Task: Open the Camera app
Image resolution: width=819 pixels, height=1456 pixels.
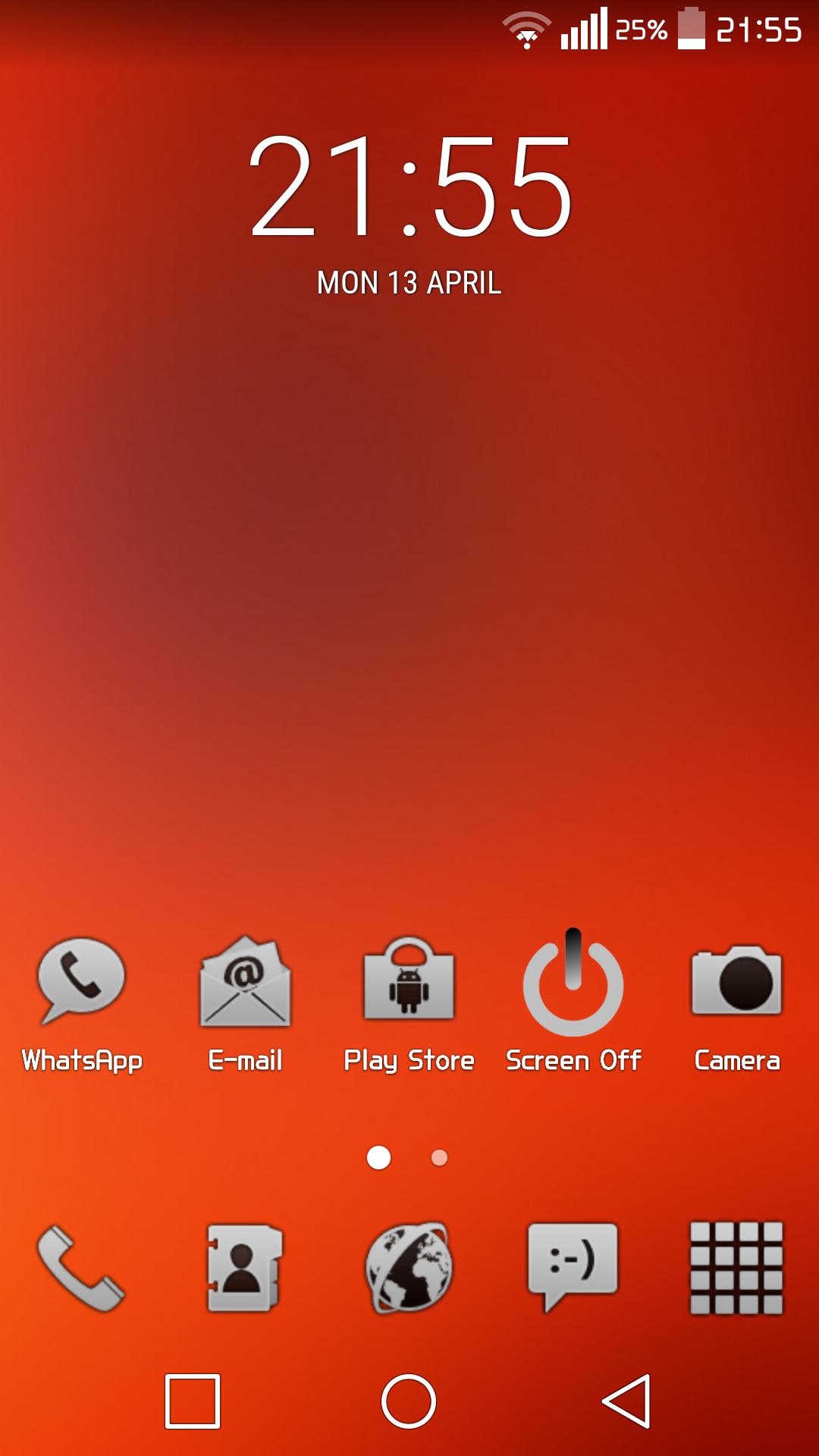Action: tap(736, 986)
